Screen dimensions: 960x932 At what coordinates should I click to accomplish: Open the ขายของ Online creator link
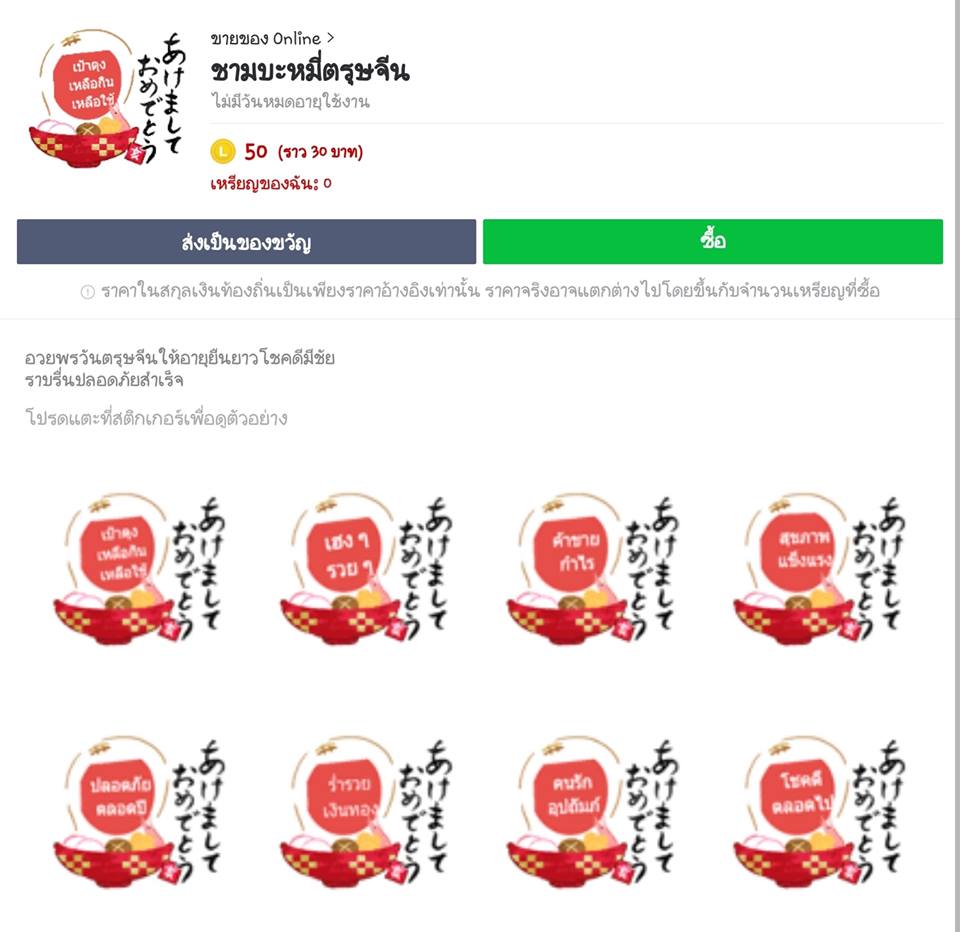click(x=272, y=39)
